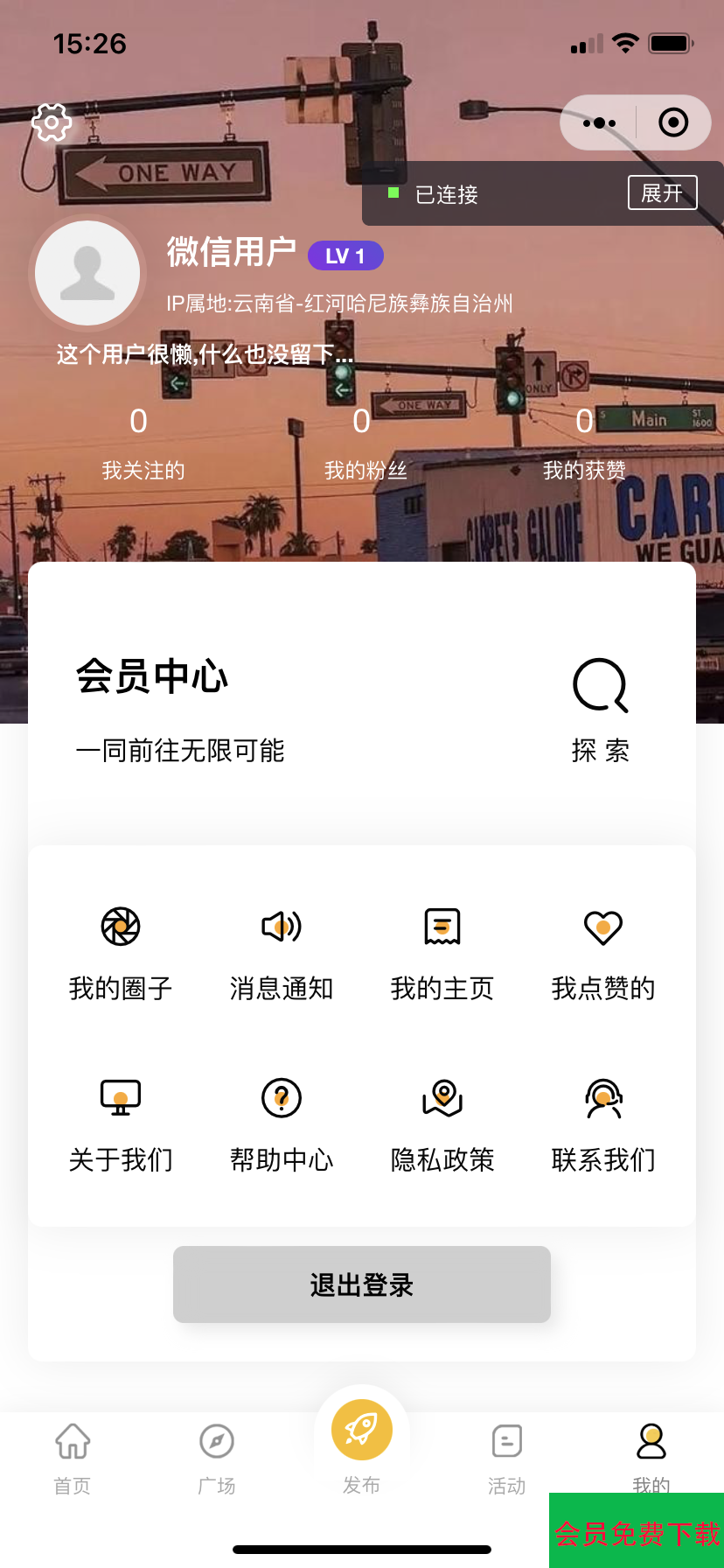
Task: Open 消息通知 notifications
Action: (x=282, y=952)
